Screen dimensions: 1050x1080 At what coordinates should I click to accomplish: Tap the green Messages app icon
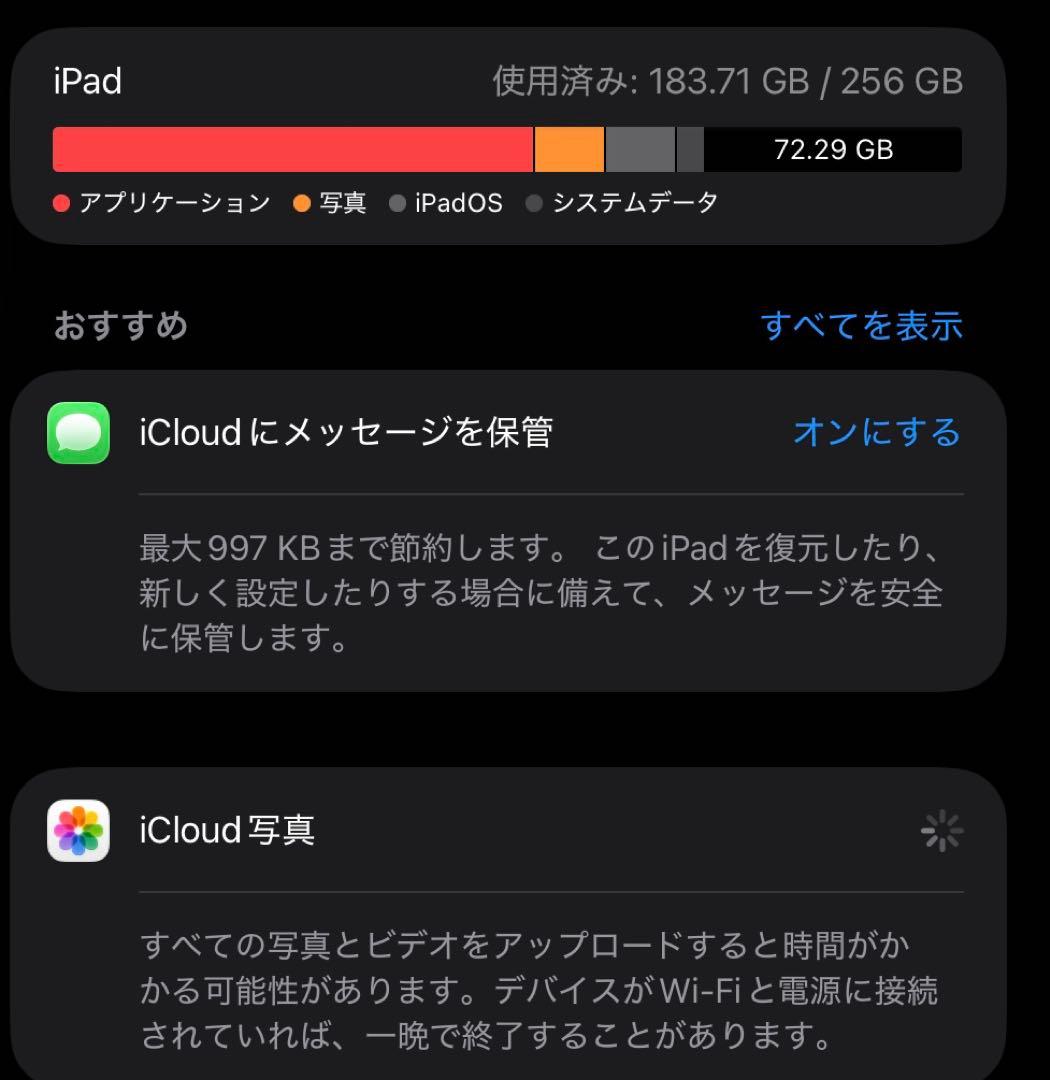pyautogui.click(x=78, y=433)
